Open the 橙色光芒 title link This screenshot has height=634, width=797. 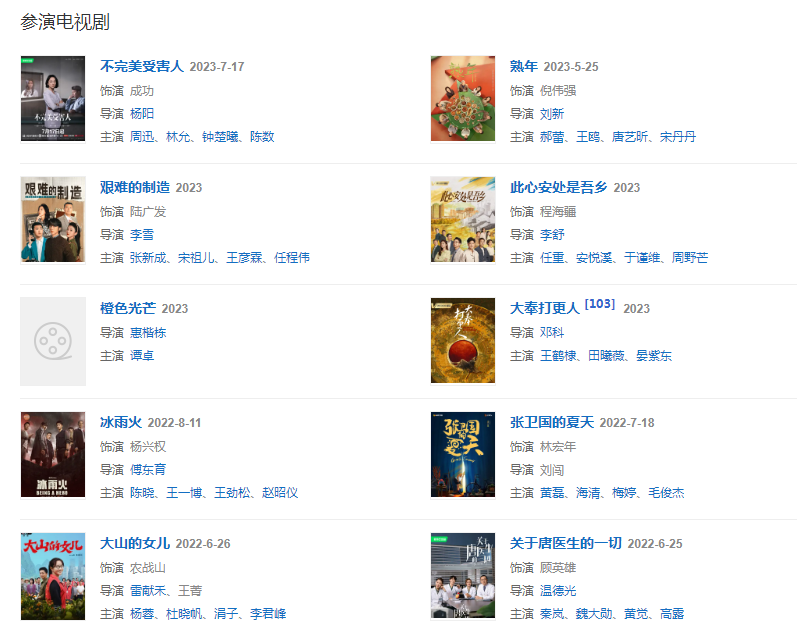tap(128, 308)
